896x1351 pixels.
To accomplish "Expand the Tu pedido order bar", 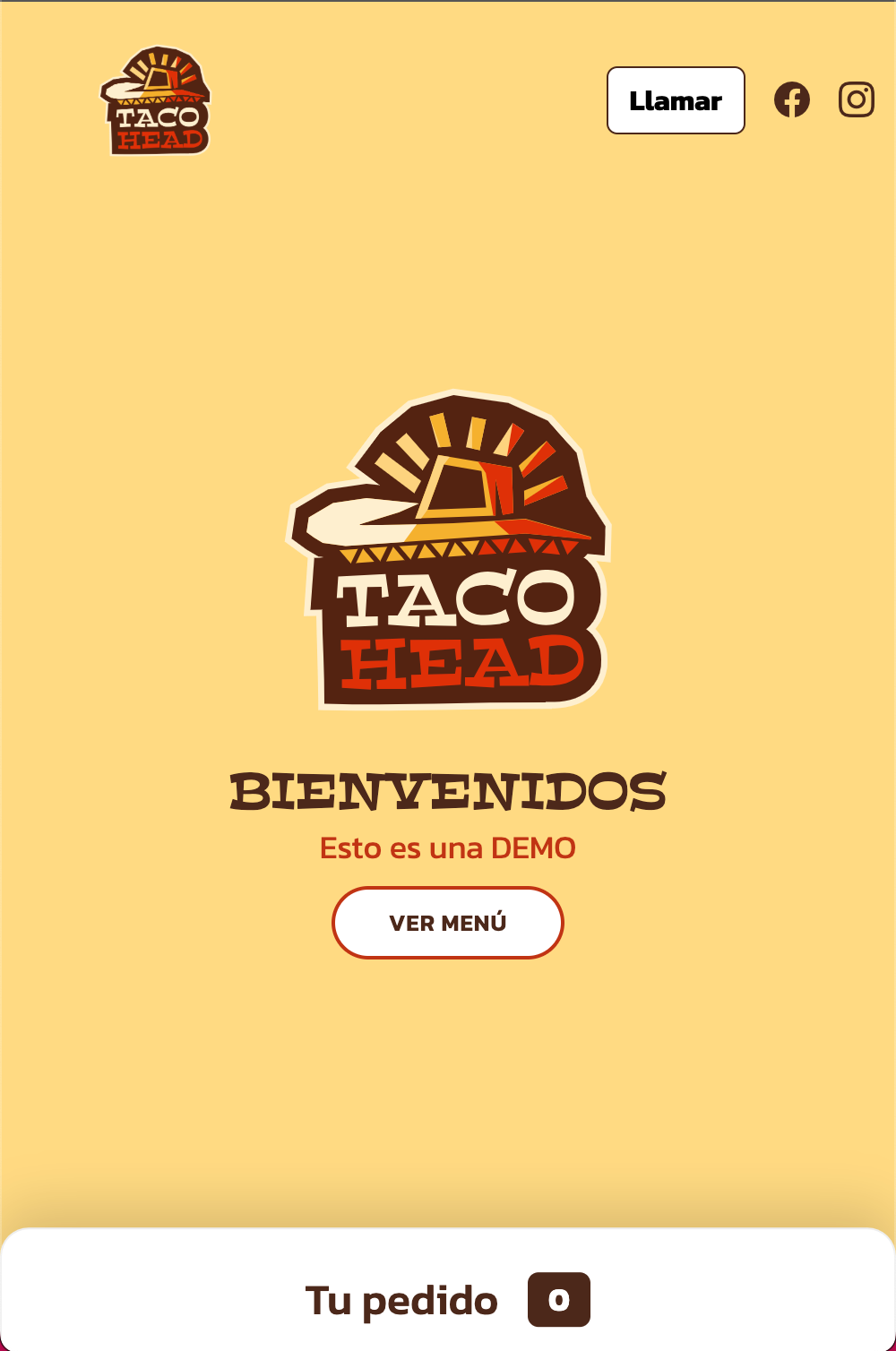I will (x=447, y=1299).
